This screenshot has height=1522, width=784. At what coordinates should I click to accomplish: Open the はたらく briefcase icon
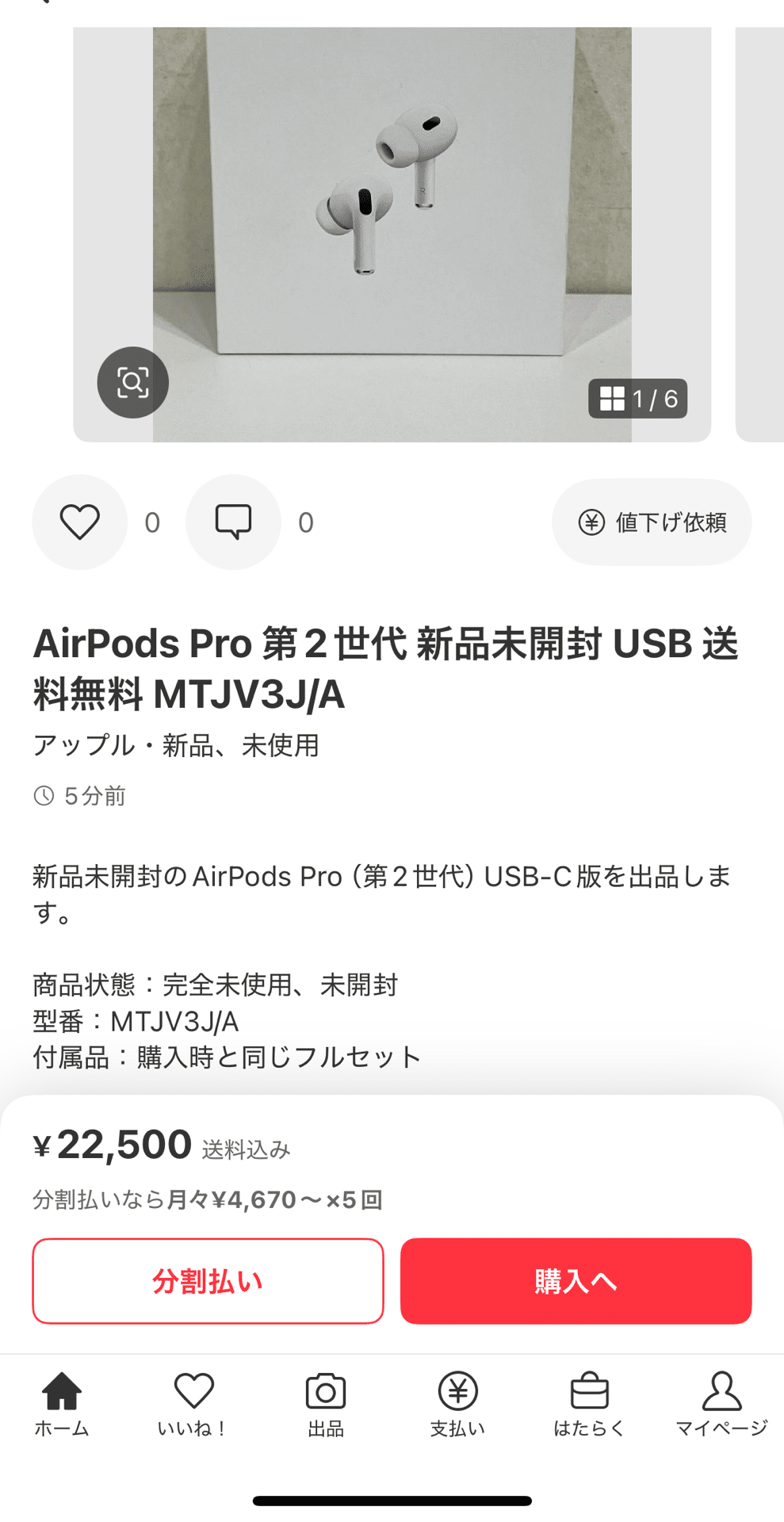tap(589, 1389)
